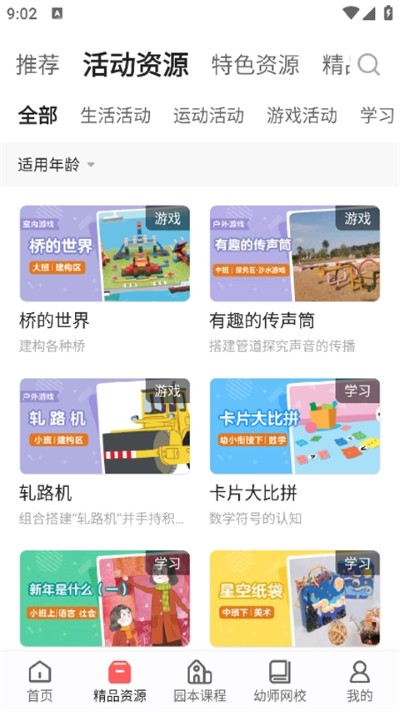Open the search magnifier icon
Image resolution: width=400 pixels, height=712 pixels.
[x=368, y=64]
